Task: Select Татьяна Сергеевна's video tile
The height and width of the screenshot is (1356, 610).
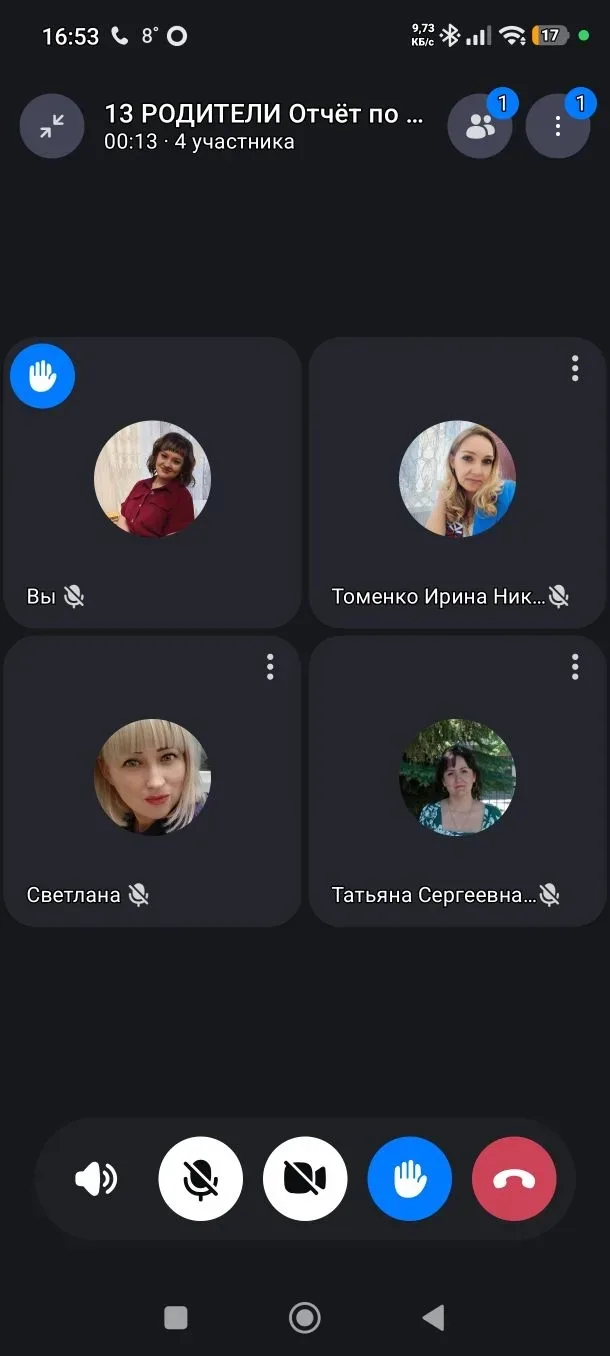Action: pyautogui.click(x=457, y=780)
